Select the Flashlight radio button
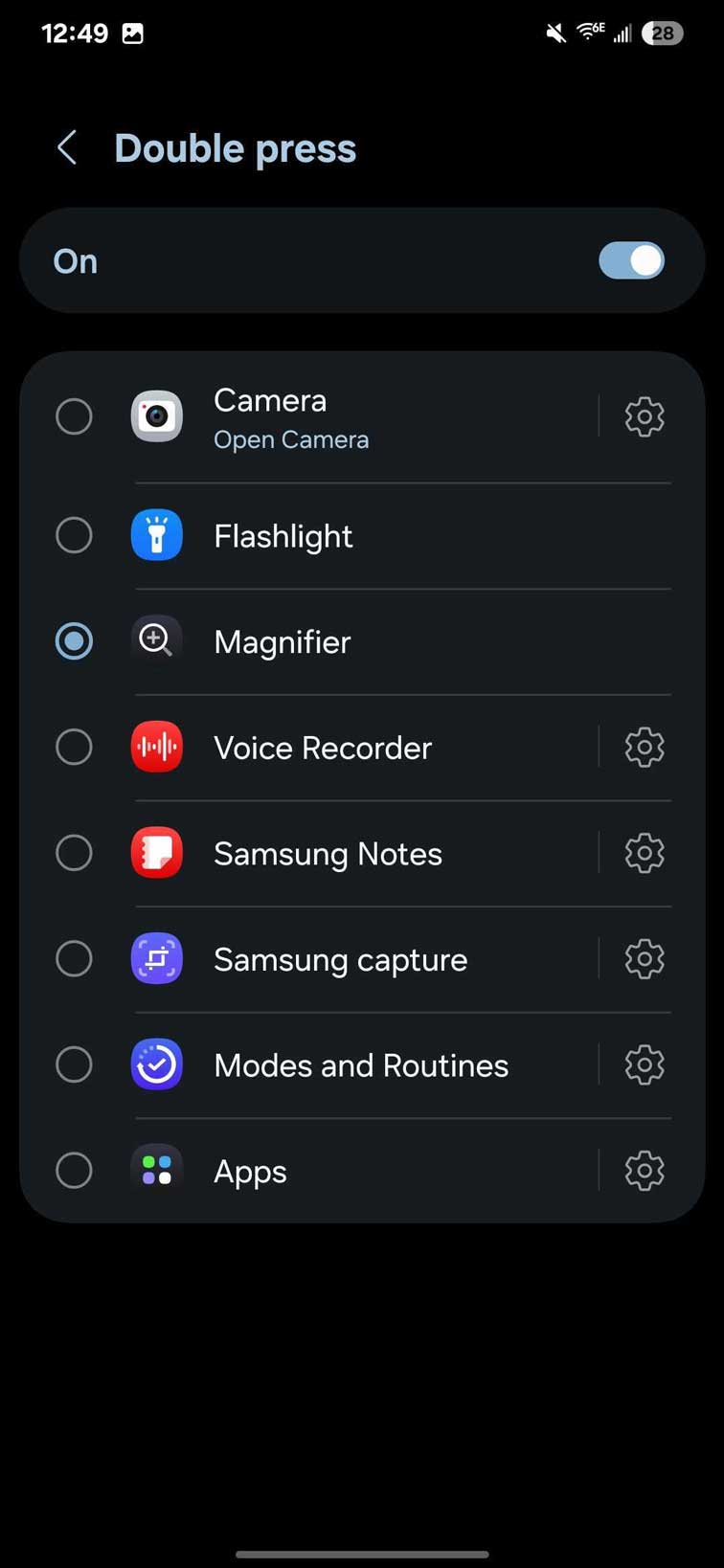The image size is (724, 1568). (x=74, y=535)
